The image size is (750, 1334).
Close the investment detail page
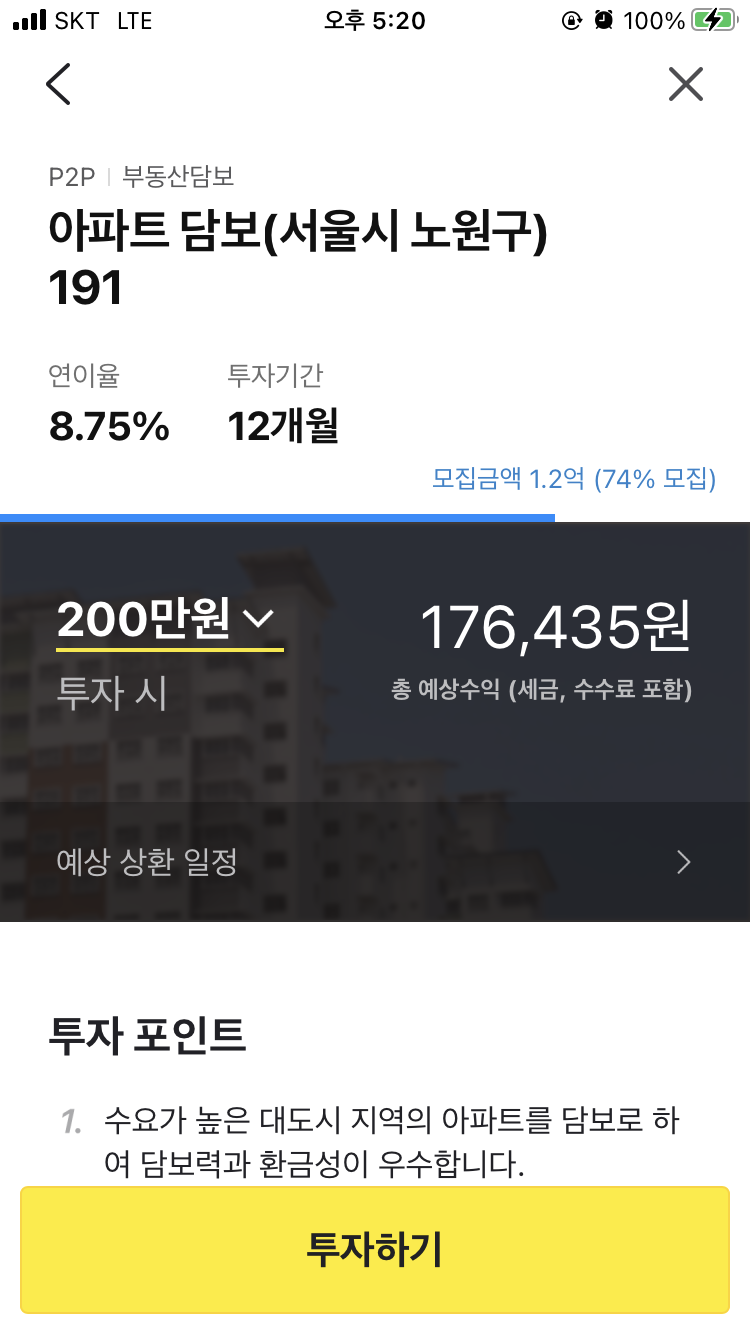[686, 84]
